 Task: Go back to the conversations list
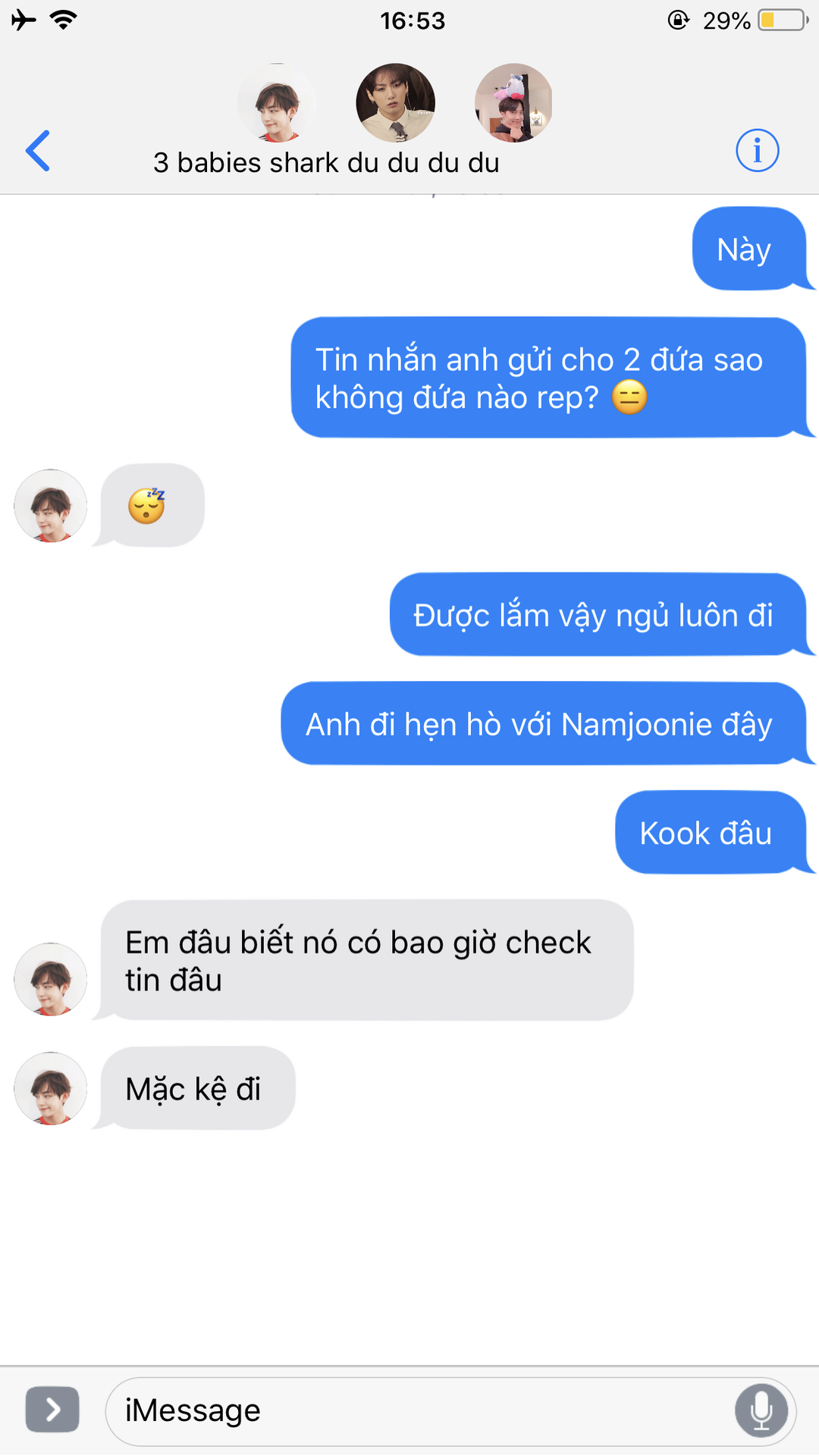pos(38,151)
